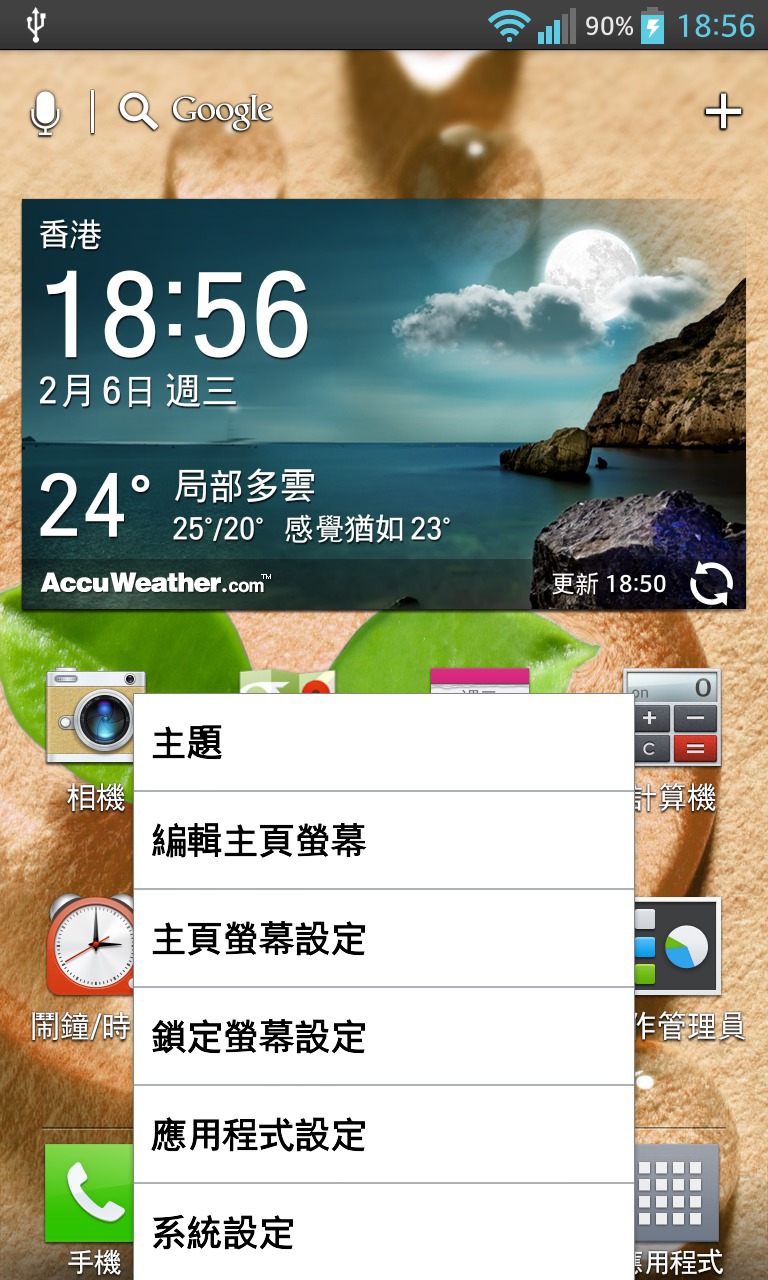This screenshot has width=768, height=1280.
Task: Refresh the AccuWeather widget
Action: tap(711, 584)
